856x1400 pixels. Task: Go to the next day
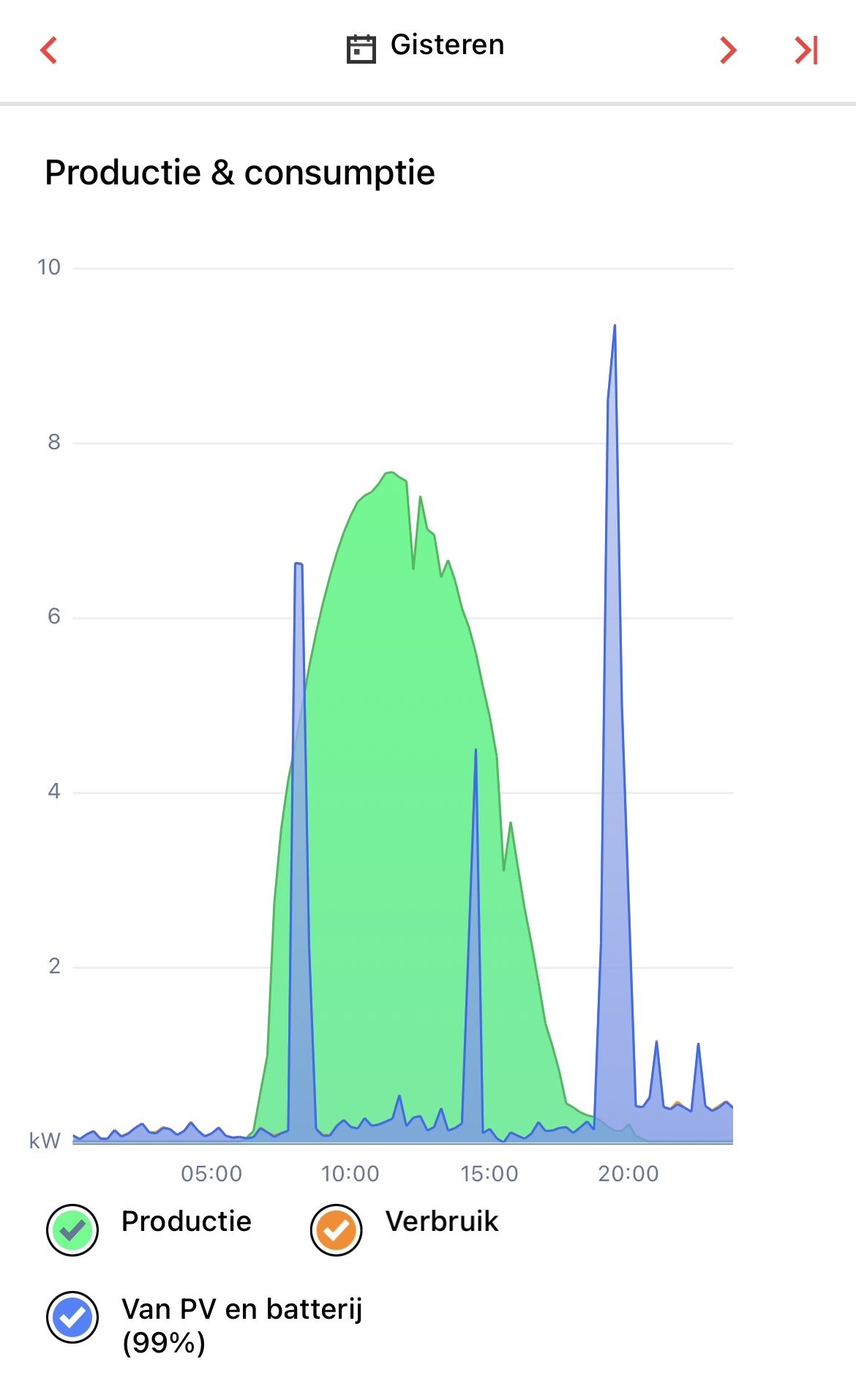728,50
